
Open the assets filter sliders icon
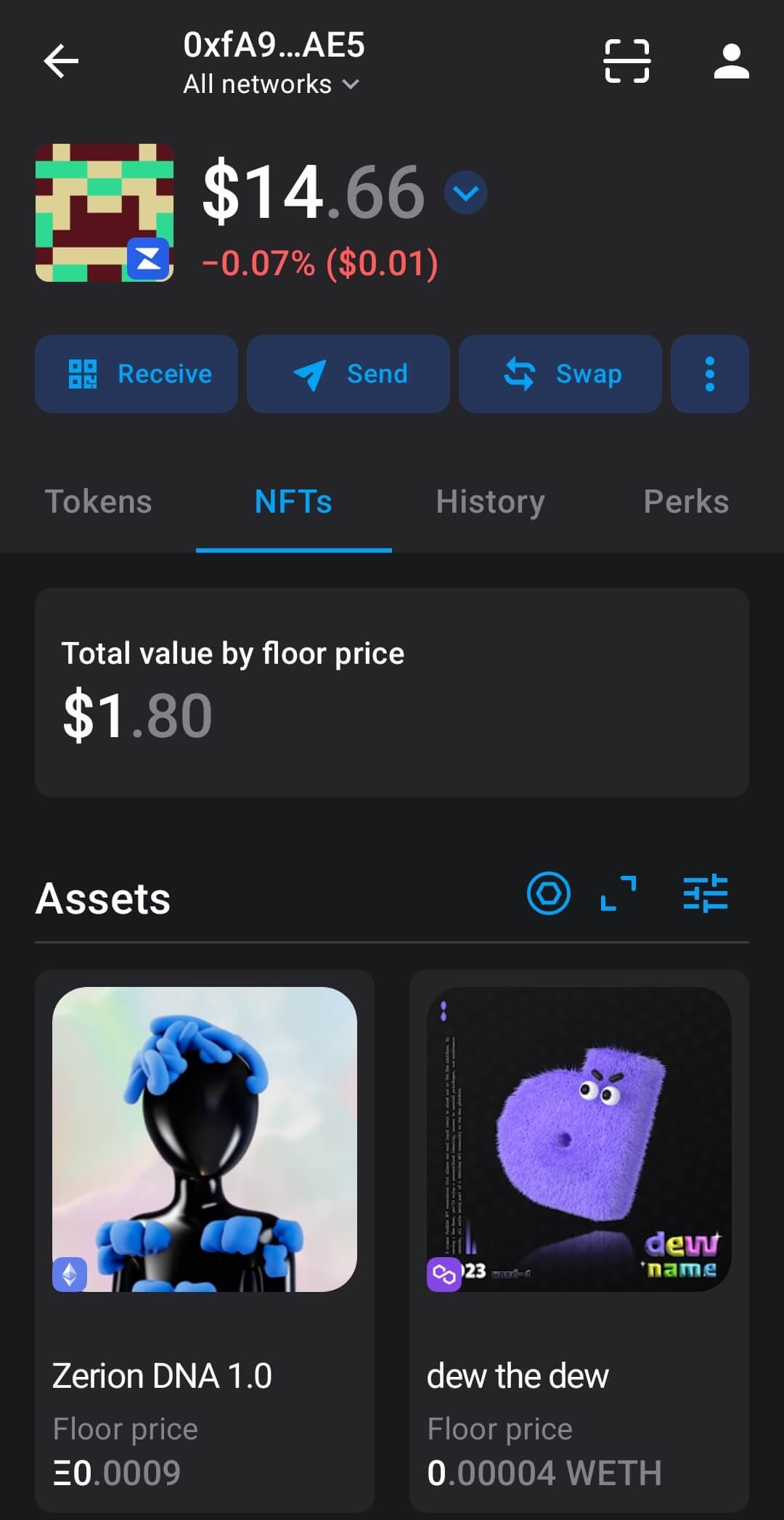click(705, 893)
